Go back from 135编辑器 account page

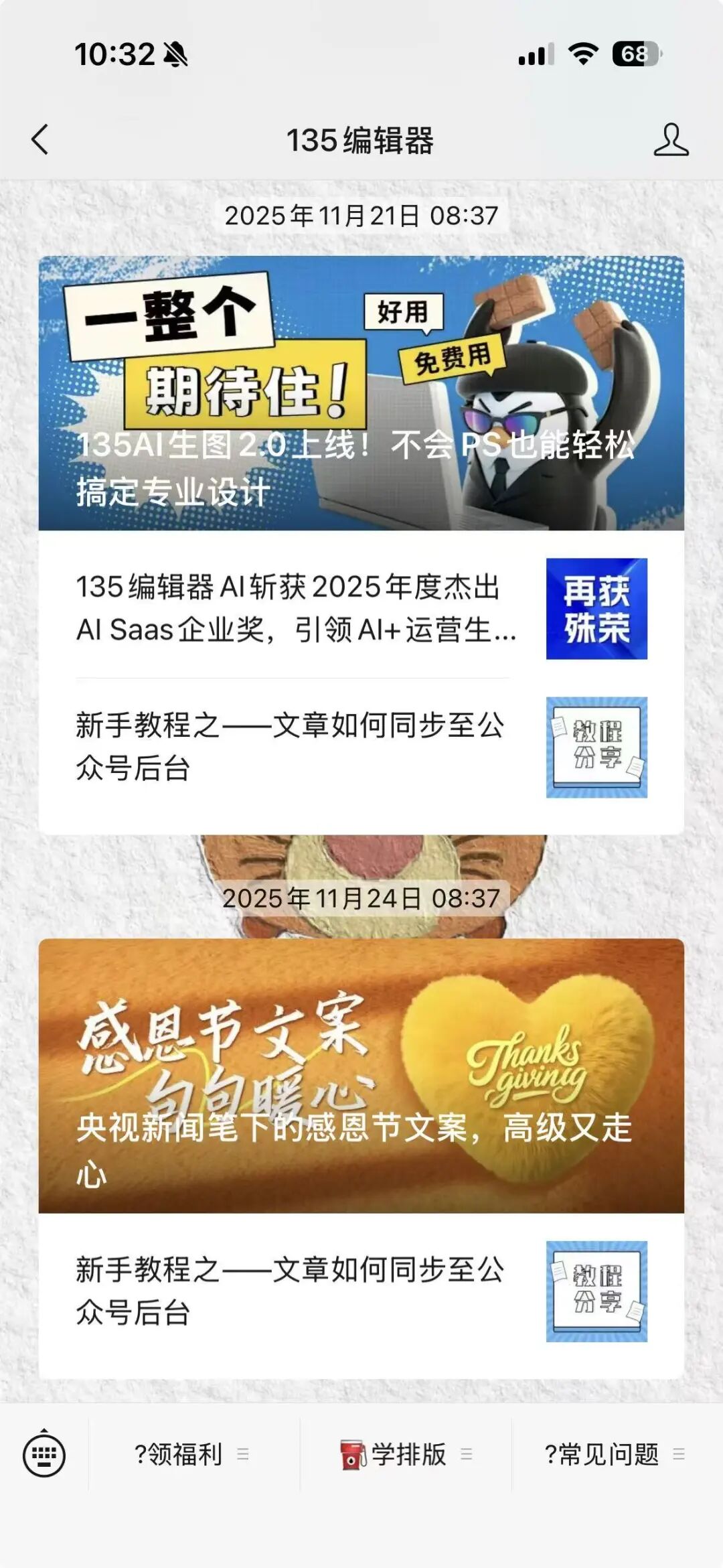40,140
